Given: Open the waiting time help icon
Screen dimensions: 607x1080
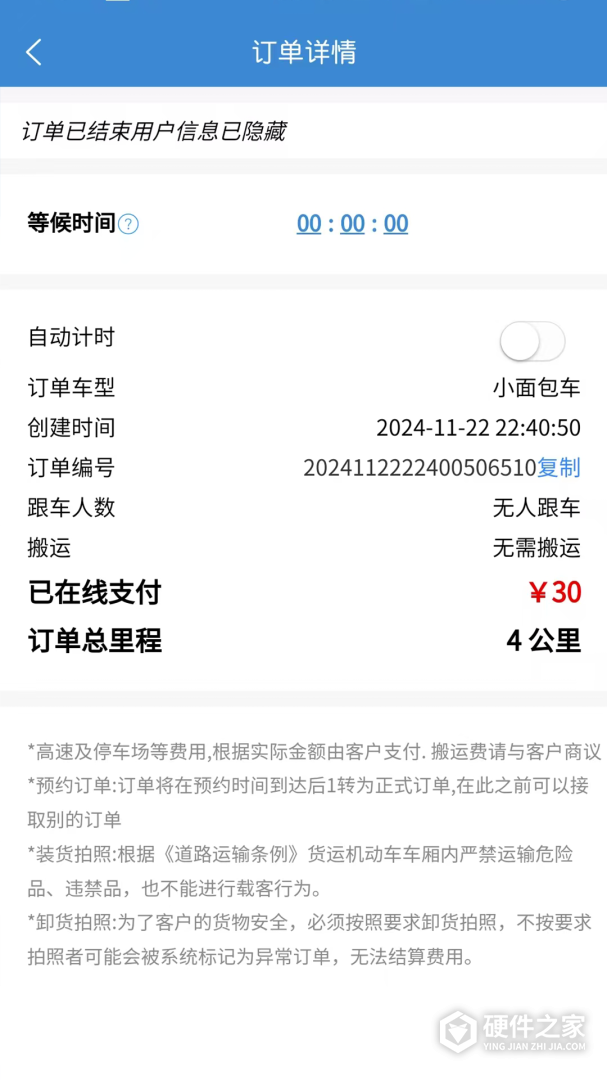Looking at the screenshot, I should click(x=128, y=224).
